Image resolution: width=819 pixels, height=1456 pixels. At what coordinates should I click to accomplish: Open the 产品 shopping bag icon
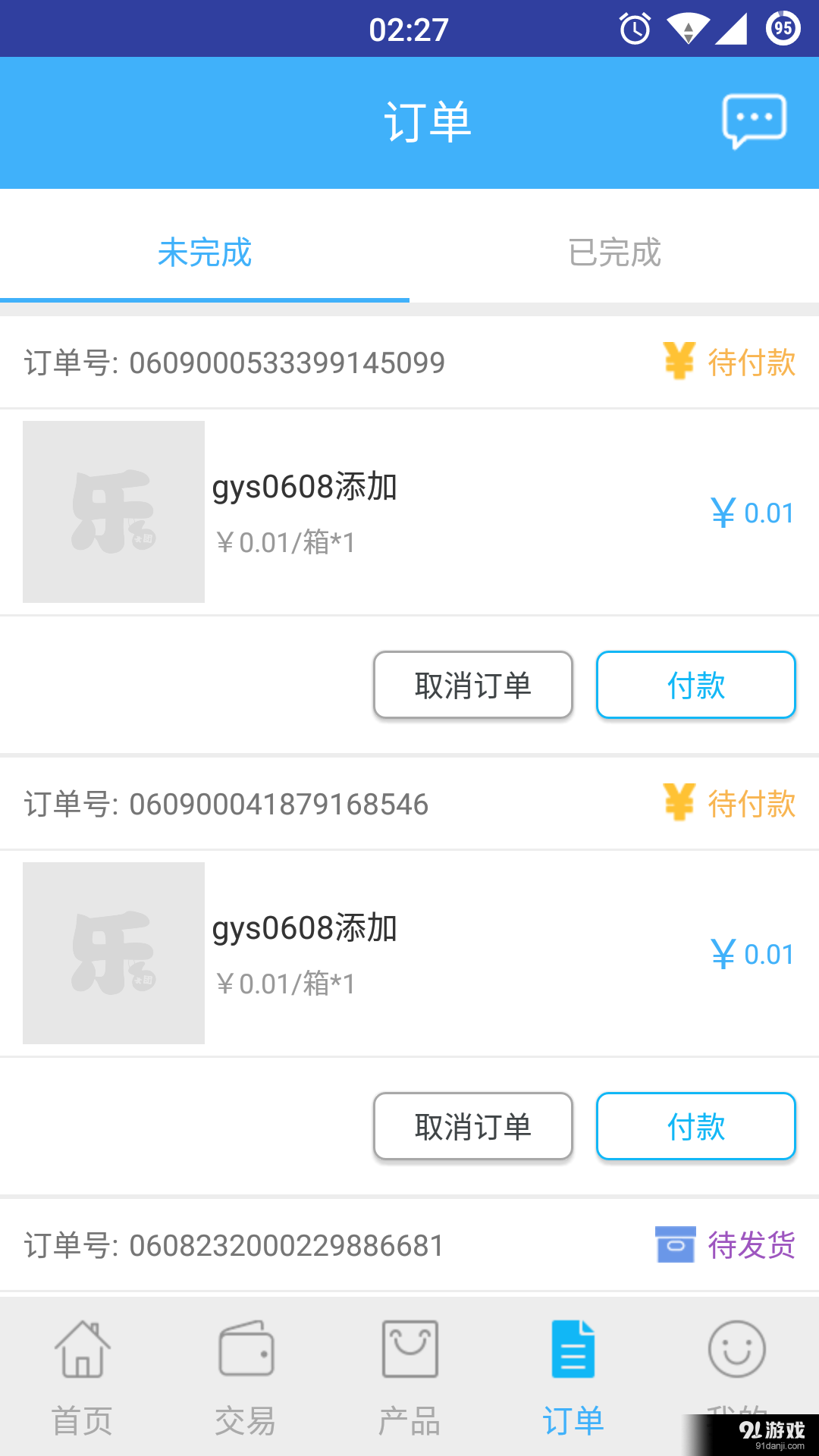[409, 1350]
